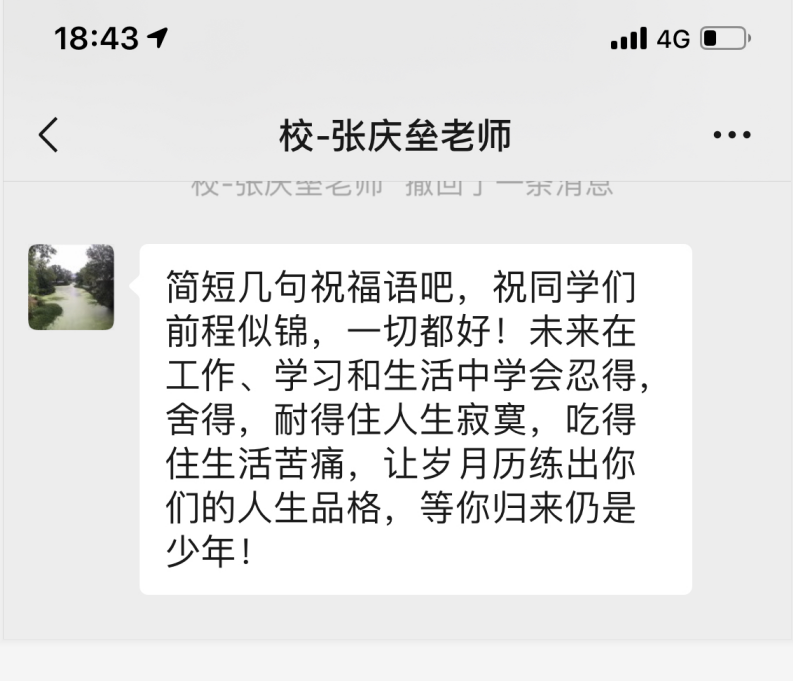Open the three-dot chat options menu
Viewport: 793px width, 681px height.
(x=732, y=135)
